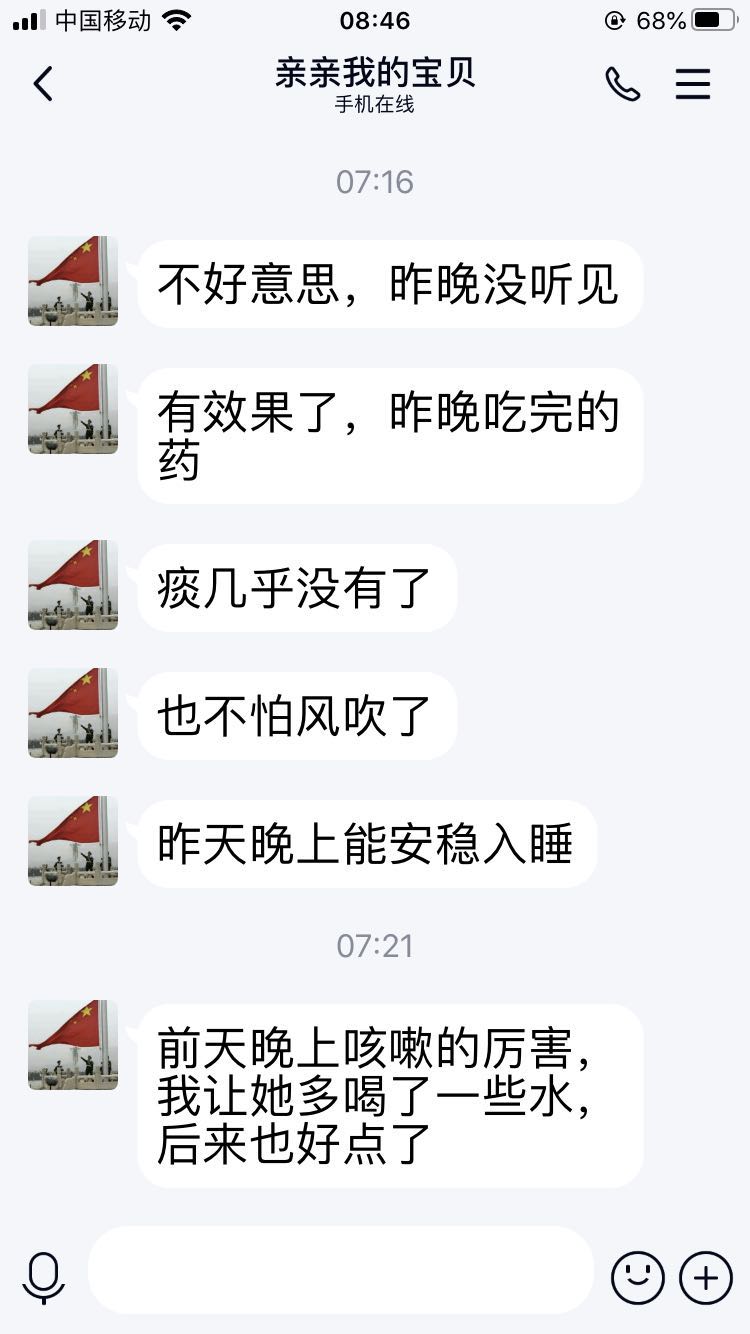Open sender avatar beside 痰几乎没有了
This screenshot has width=750, height=1334.
(x=73, y=585)
